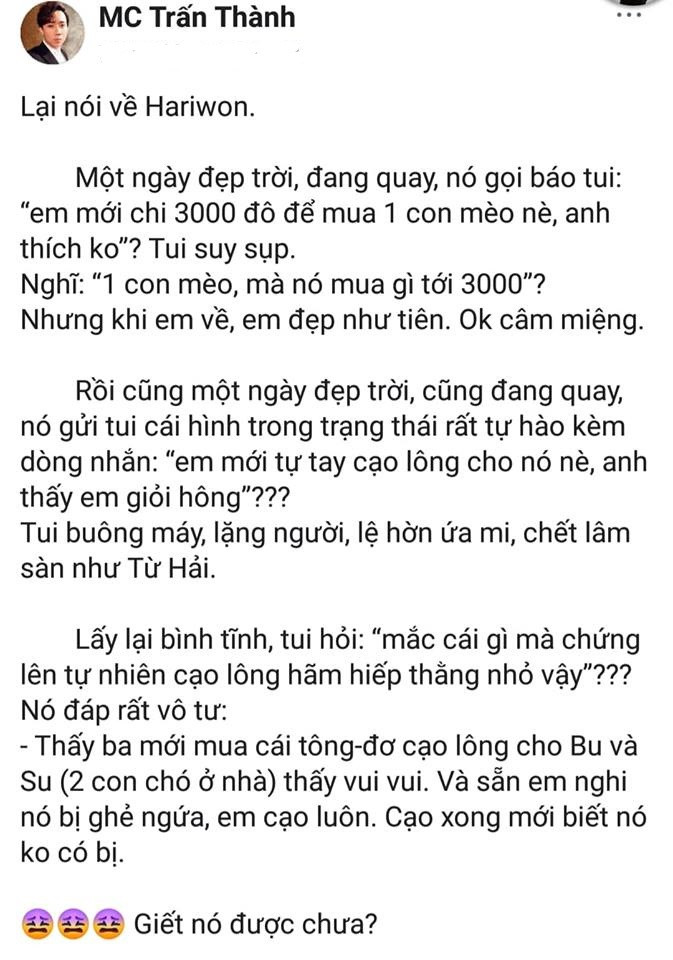Open the MC Trấn Thành profile name
Viewport: 673px width, 960px height.
(196, 19)
